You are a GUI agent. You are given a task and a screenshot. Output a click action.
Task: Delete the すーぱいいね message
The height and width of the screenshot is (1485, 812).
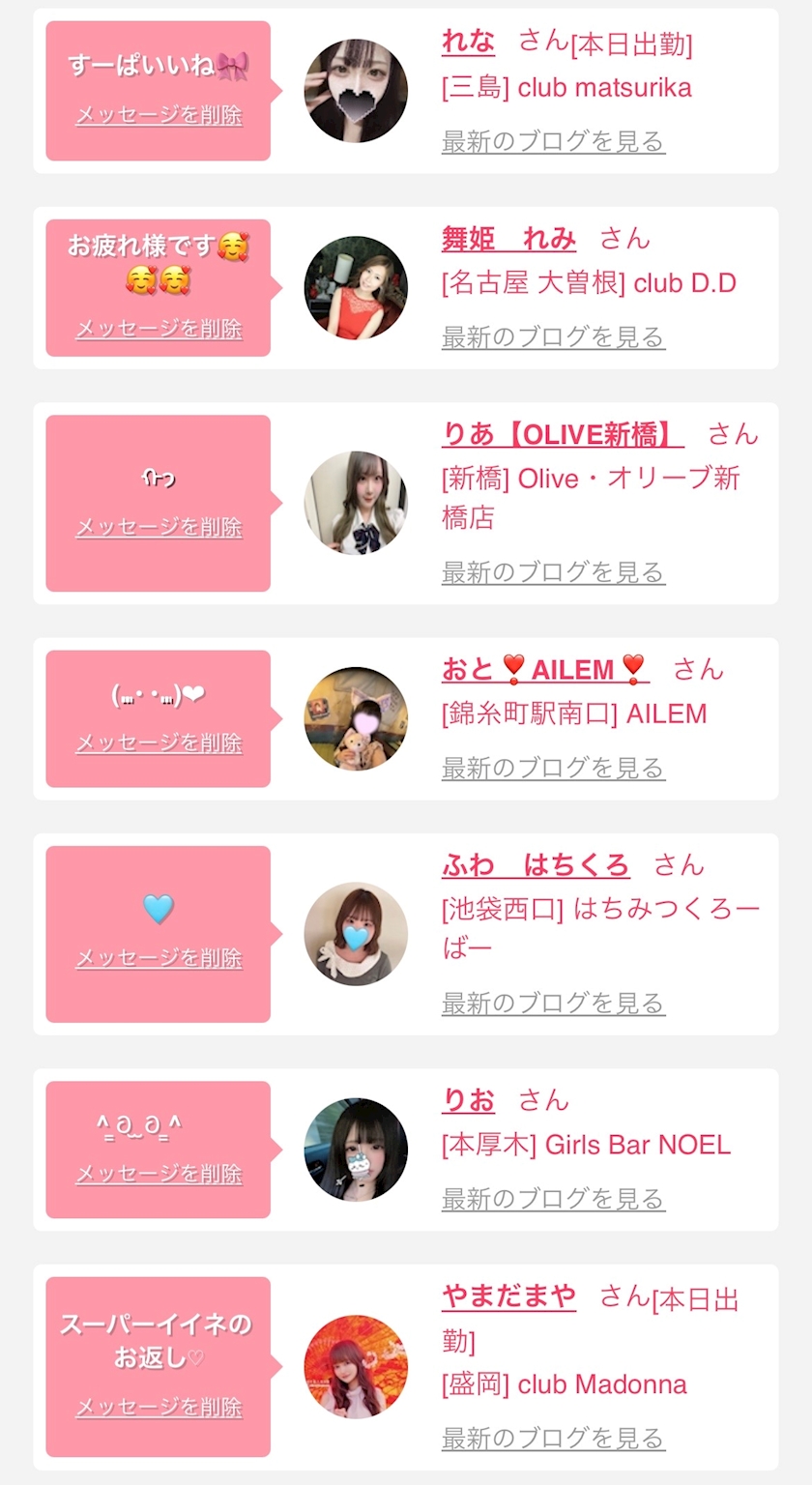(x=159, y=115)
